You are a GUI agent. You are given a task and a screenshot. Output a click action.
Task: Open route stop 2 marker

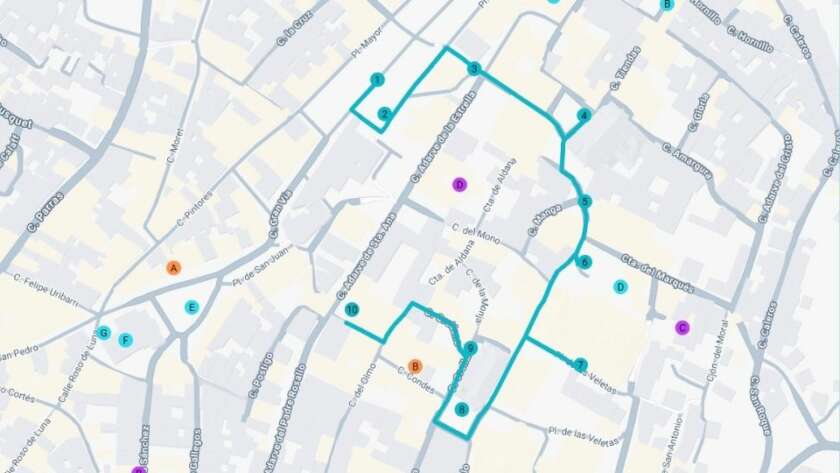(x=384, y=113)
